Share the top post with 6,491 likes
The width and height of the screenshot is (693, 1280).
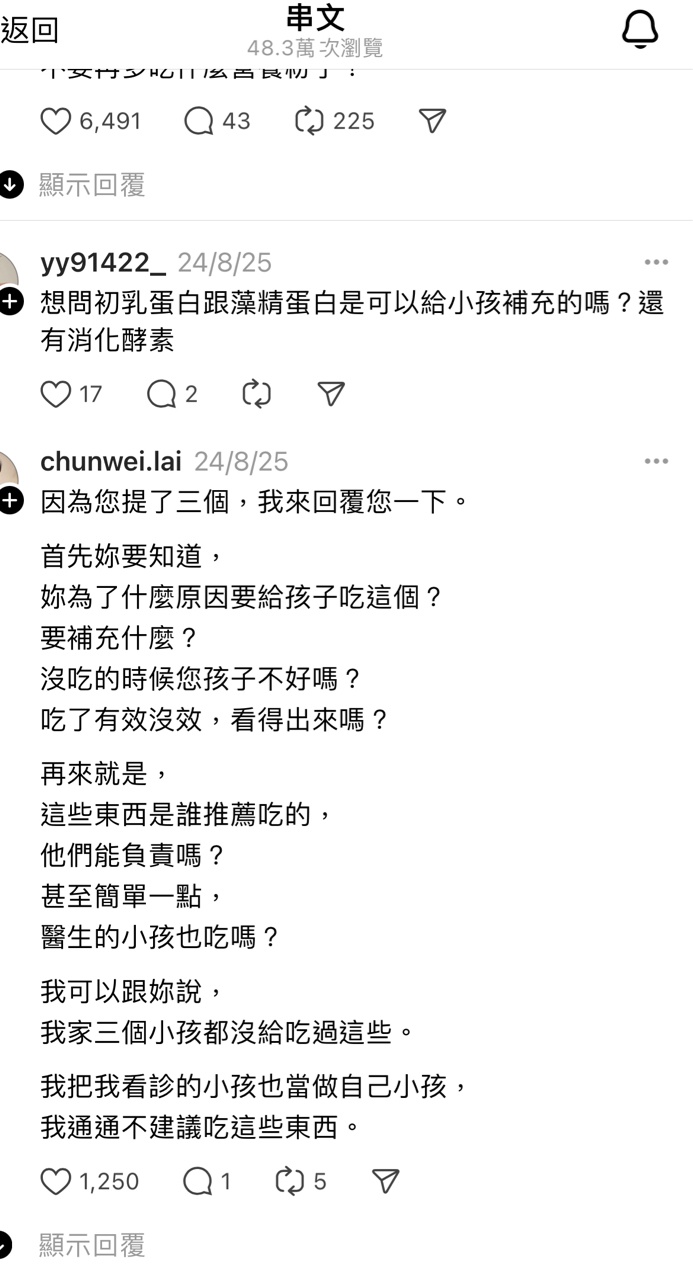point(432,121)
